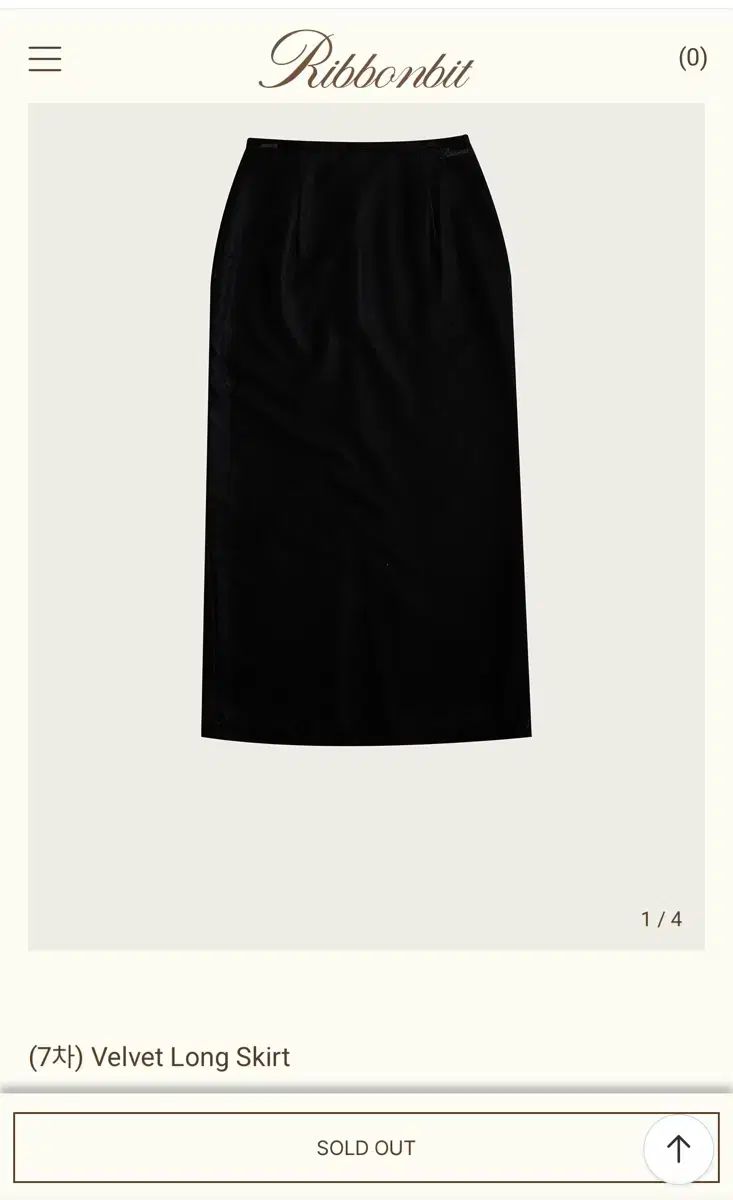Jump back to top with the arrow
The width and height of the screenshot is (733, 1200).
tap(678, 1149)
